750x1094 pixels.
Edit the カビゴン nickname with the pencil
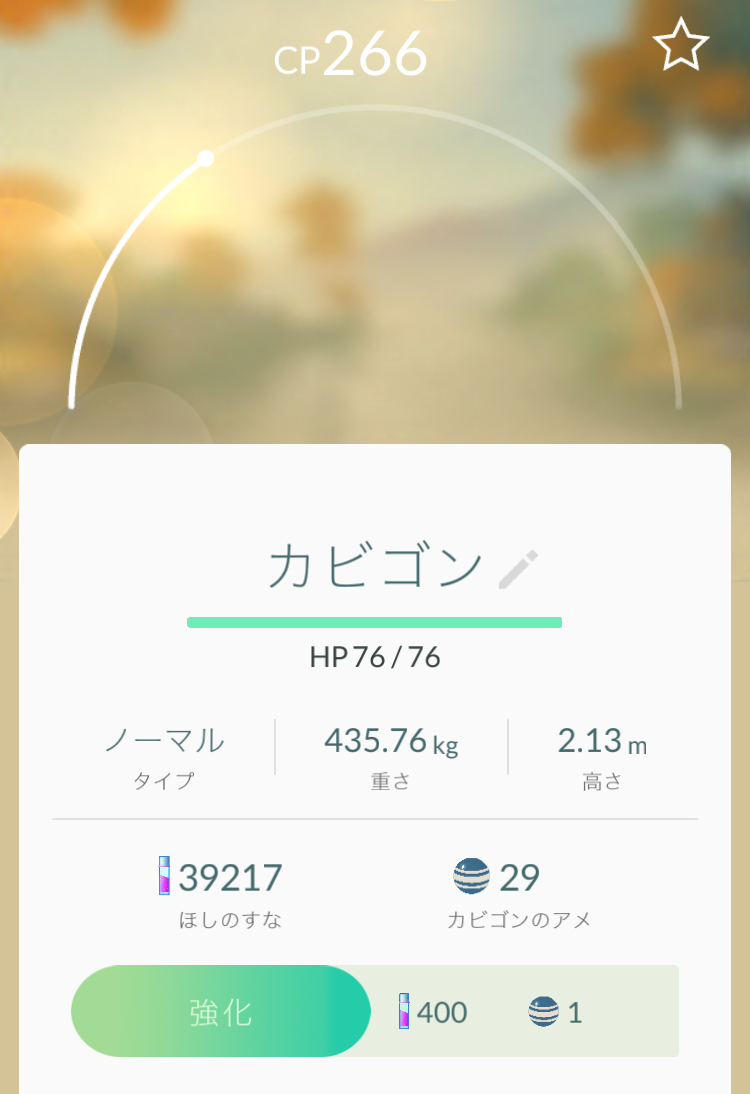click(518, 569)
